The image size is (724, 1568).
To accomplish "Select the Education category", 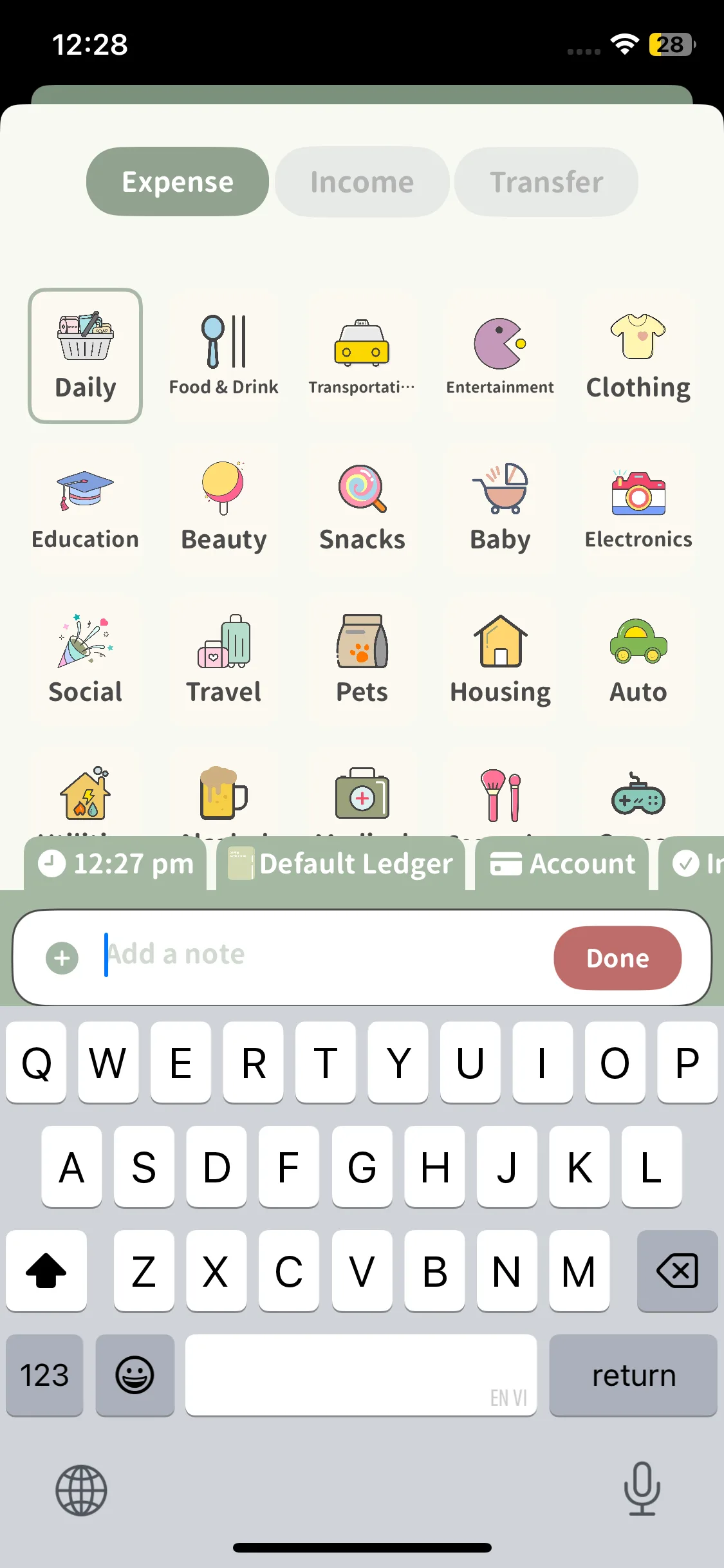I will (x=85, y=509).
